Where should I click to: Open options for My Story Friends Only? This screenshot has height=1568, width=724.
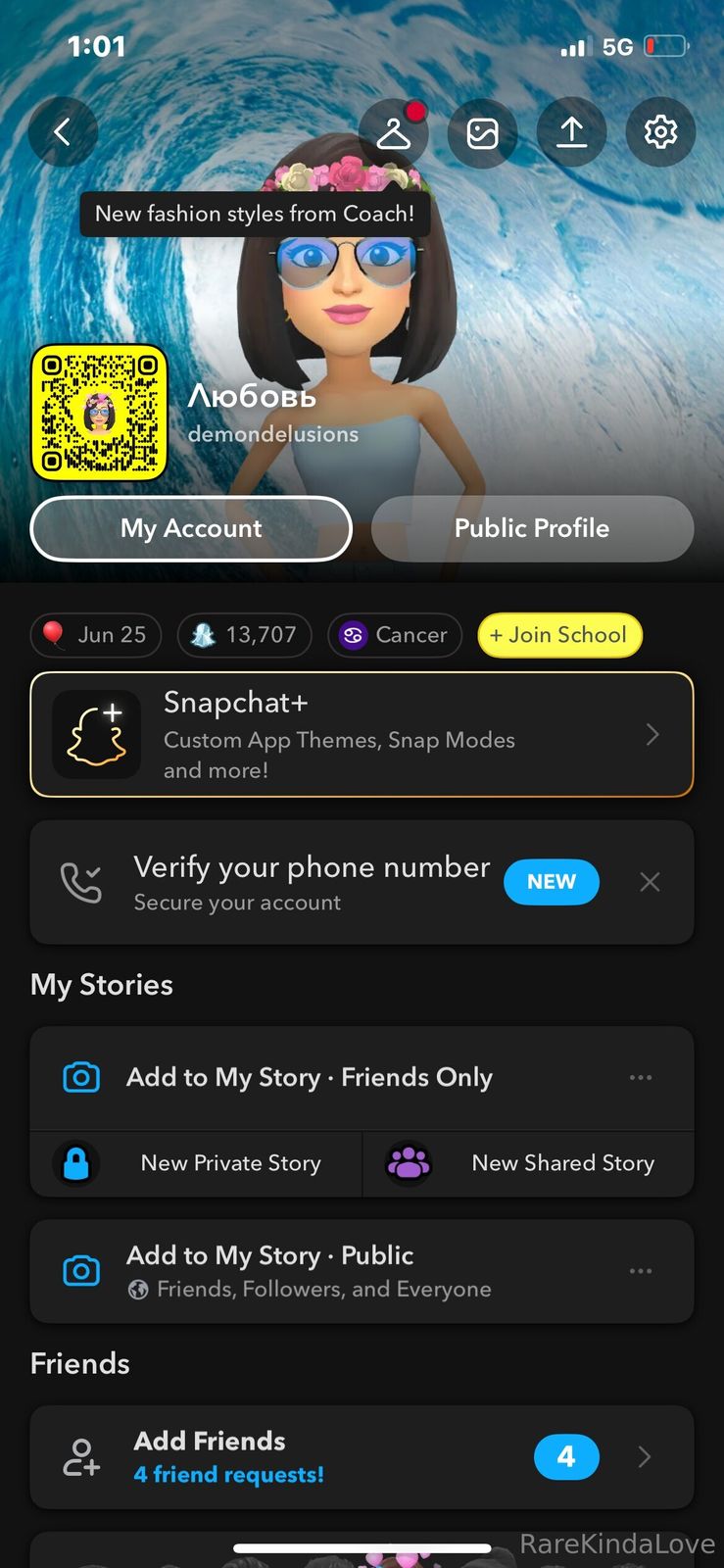641,1077
